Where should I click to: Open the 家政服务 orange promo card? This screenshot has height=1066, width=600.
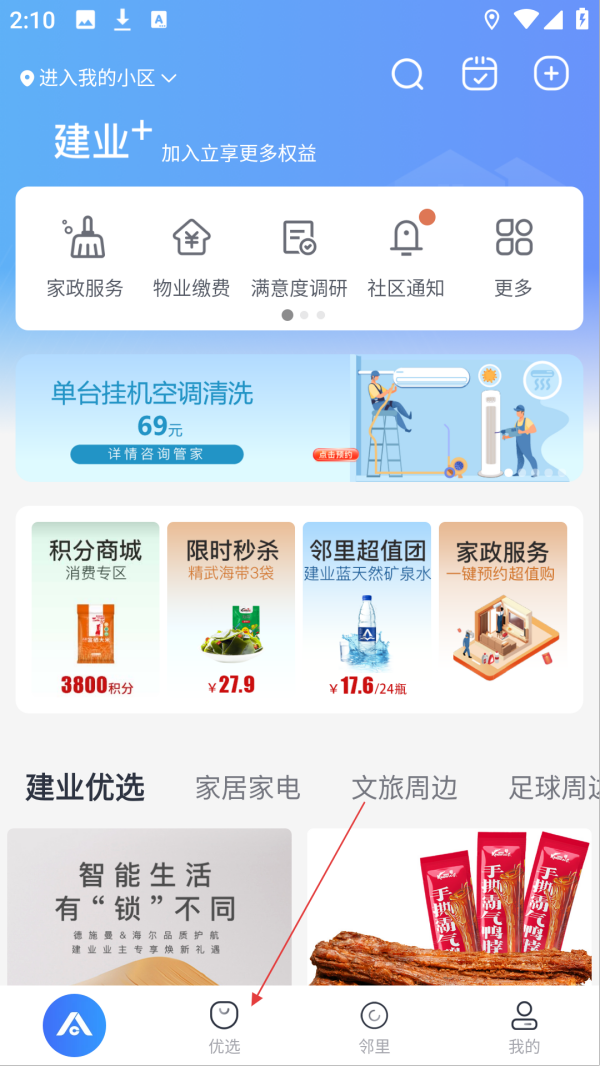pyautogui.click(x=503, y=610)
